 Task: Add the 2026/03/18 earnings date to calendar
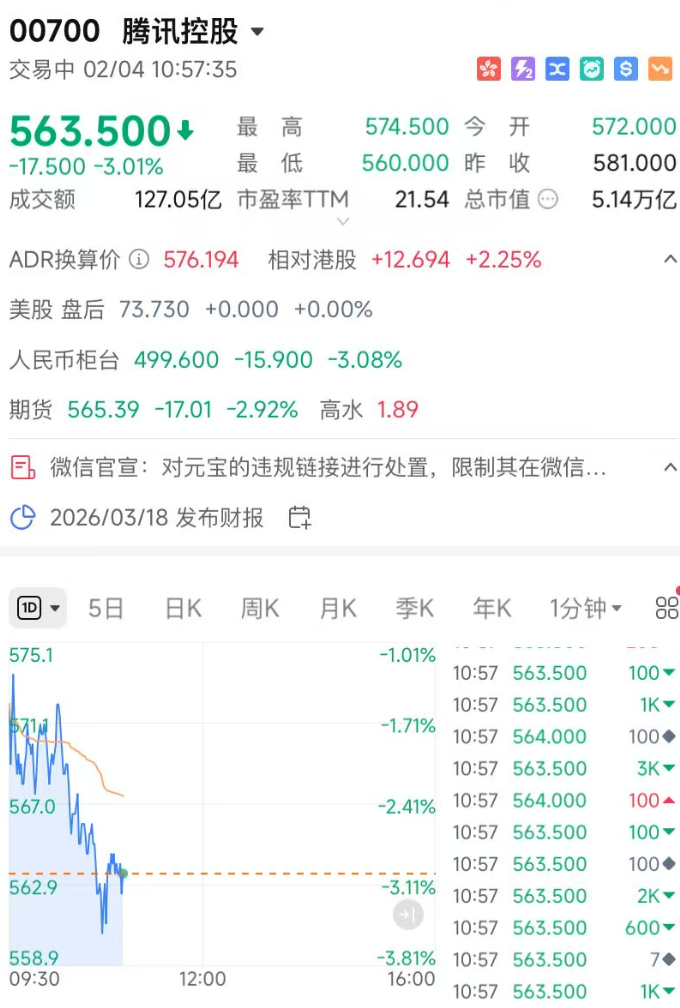pyautogui.click(x=299, y=518)
